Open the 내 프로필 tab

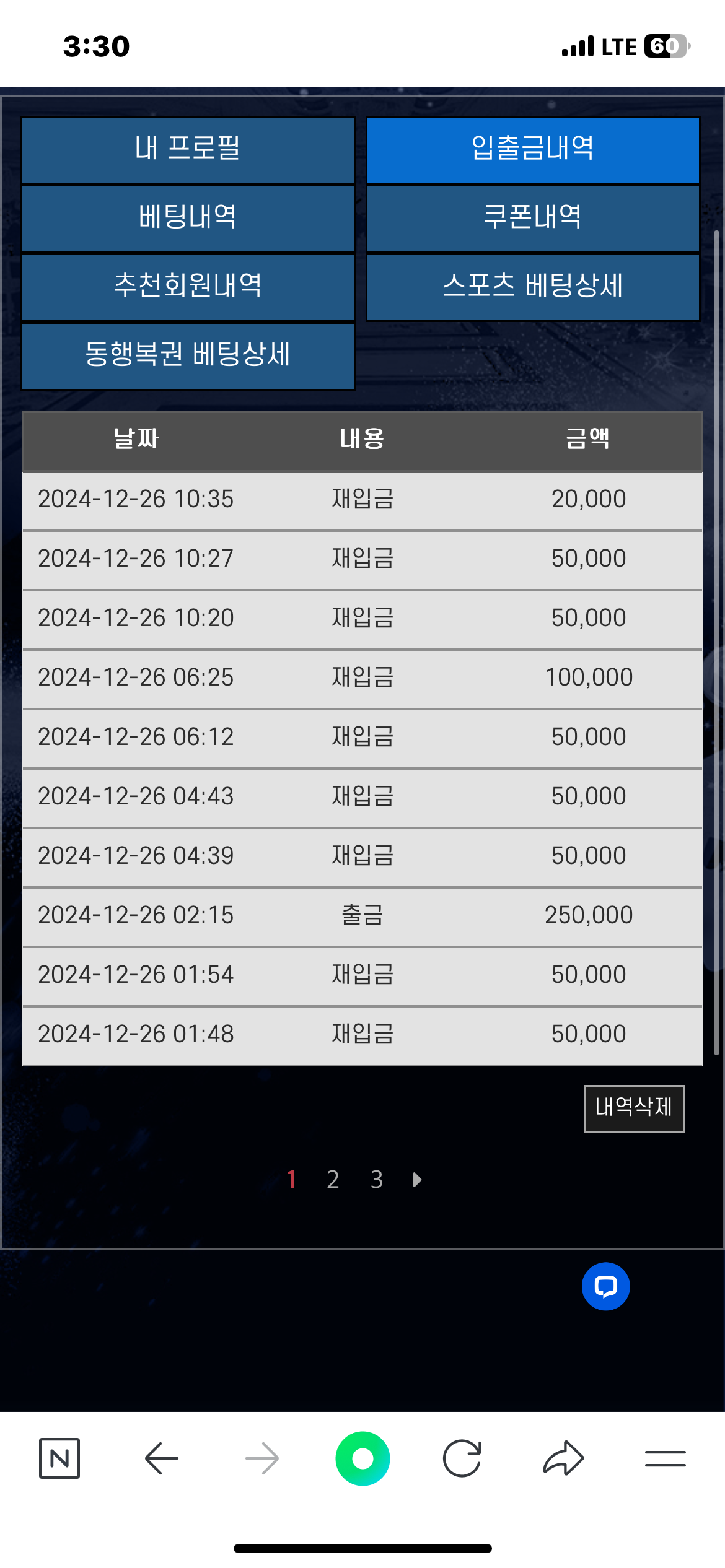tap(188, 149)
